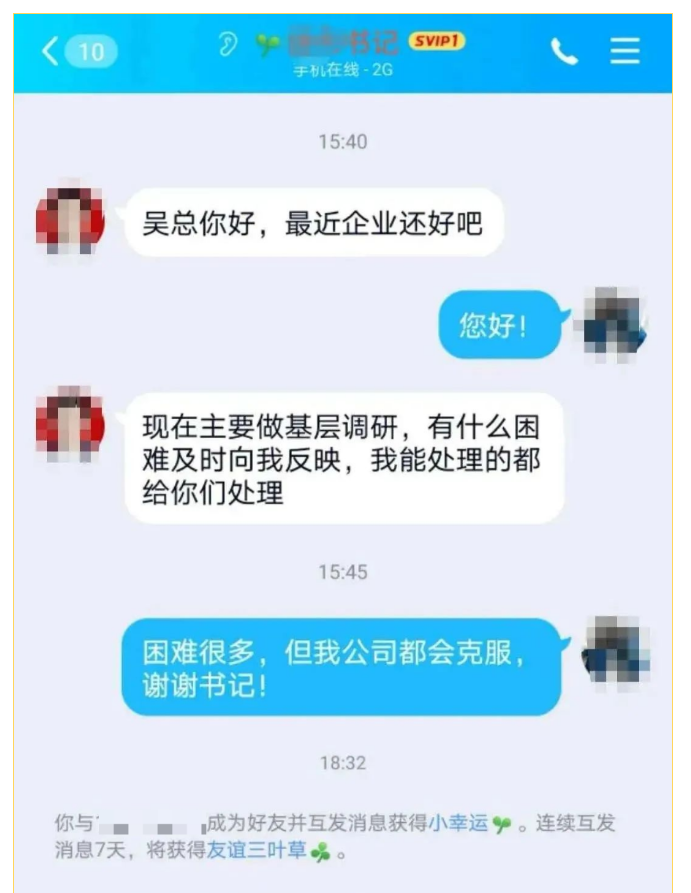Open the chat settings menu
The image size is (691, 893).
[625, 52]
